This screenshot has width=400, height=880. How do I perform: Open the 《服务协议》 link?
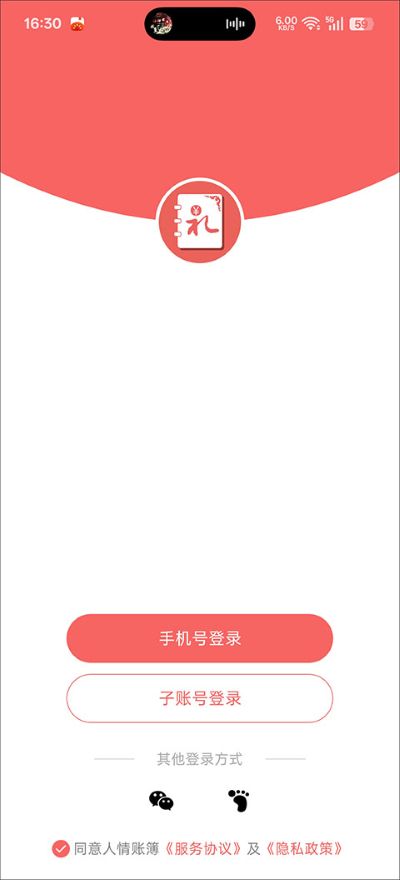tap(204, 849)
